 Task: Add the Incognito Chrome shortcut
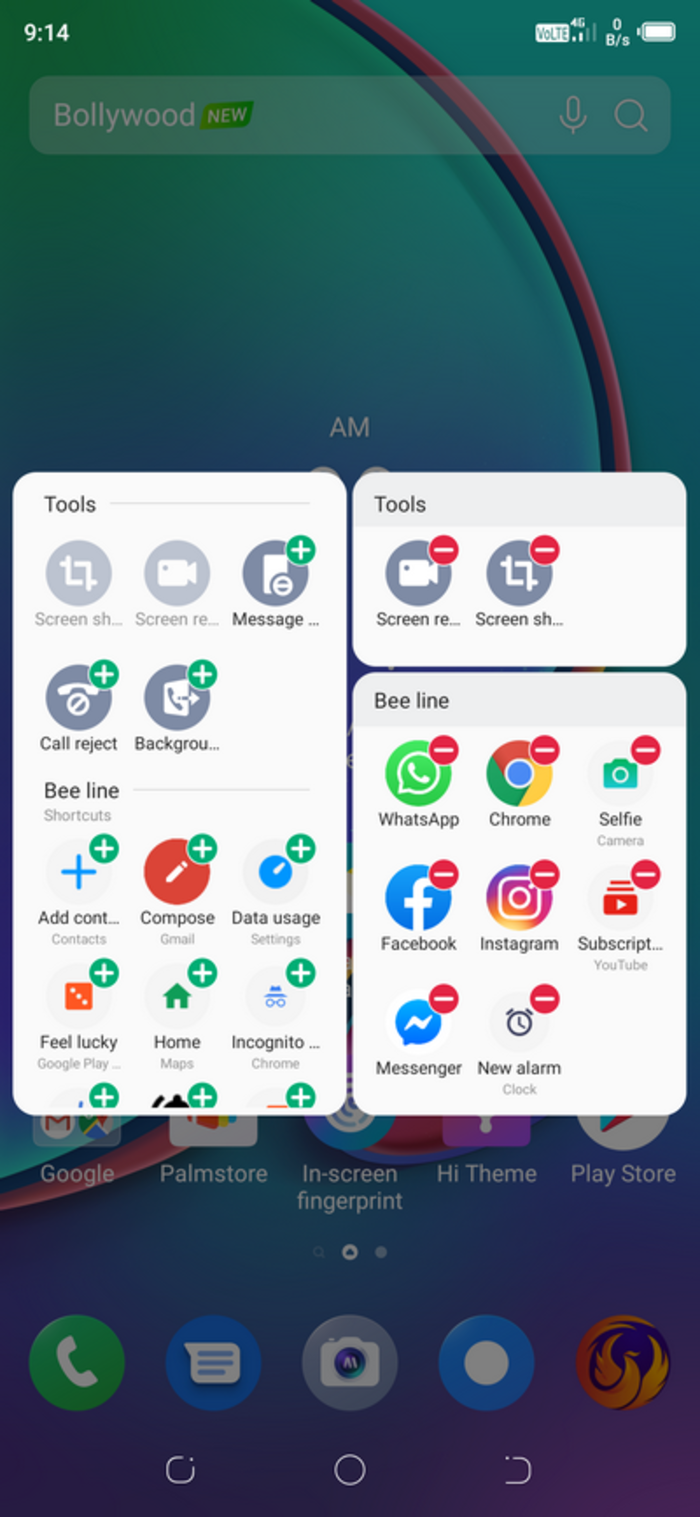(300, 973)
